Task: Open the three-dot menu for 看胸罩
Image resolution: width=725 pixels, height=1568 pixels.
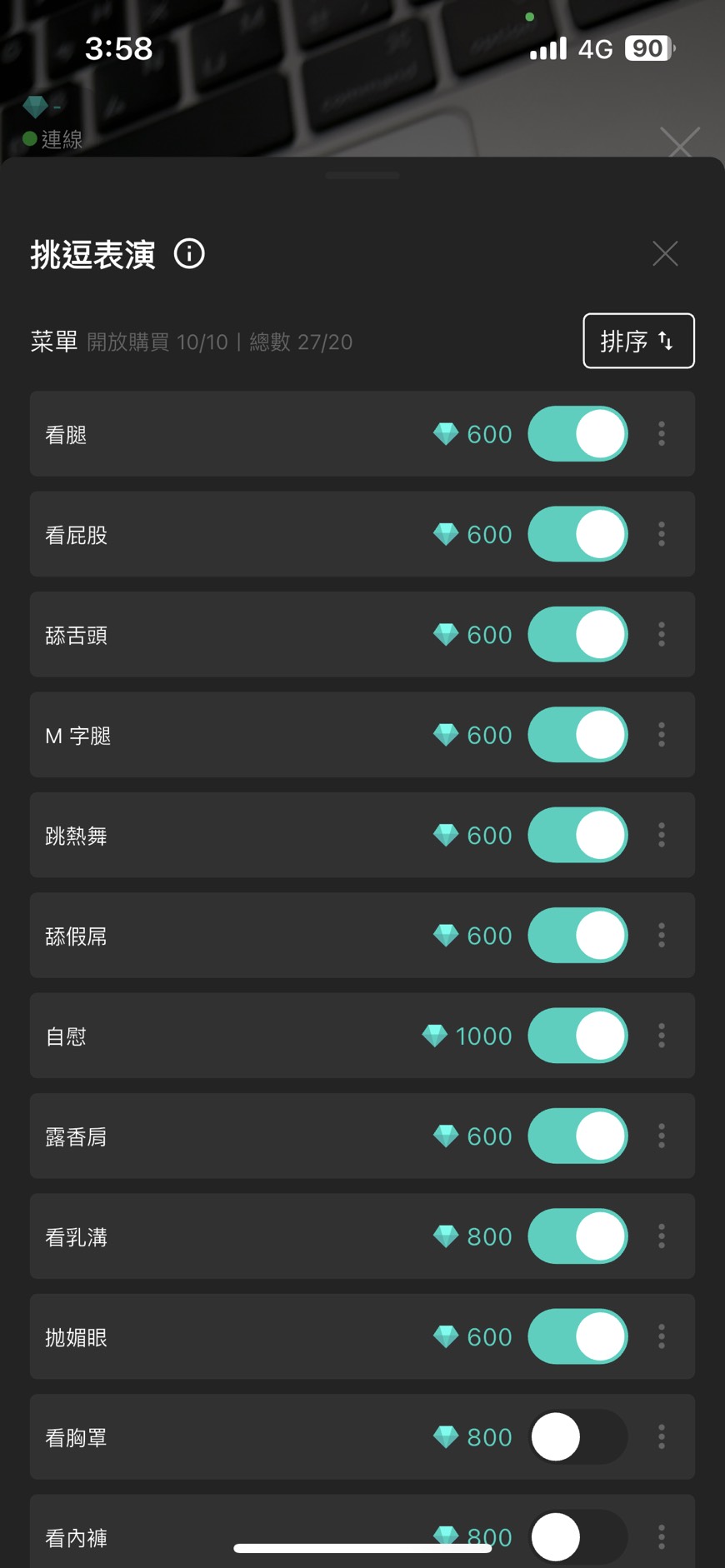Action: pos(662,1436)
